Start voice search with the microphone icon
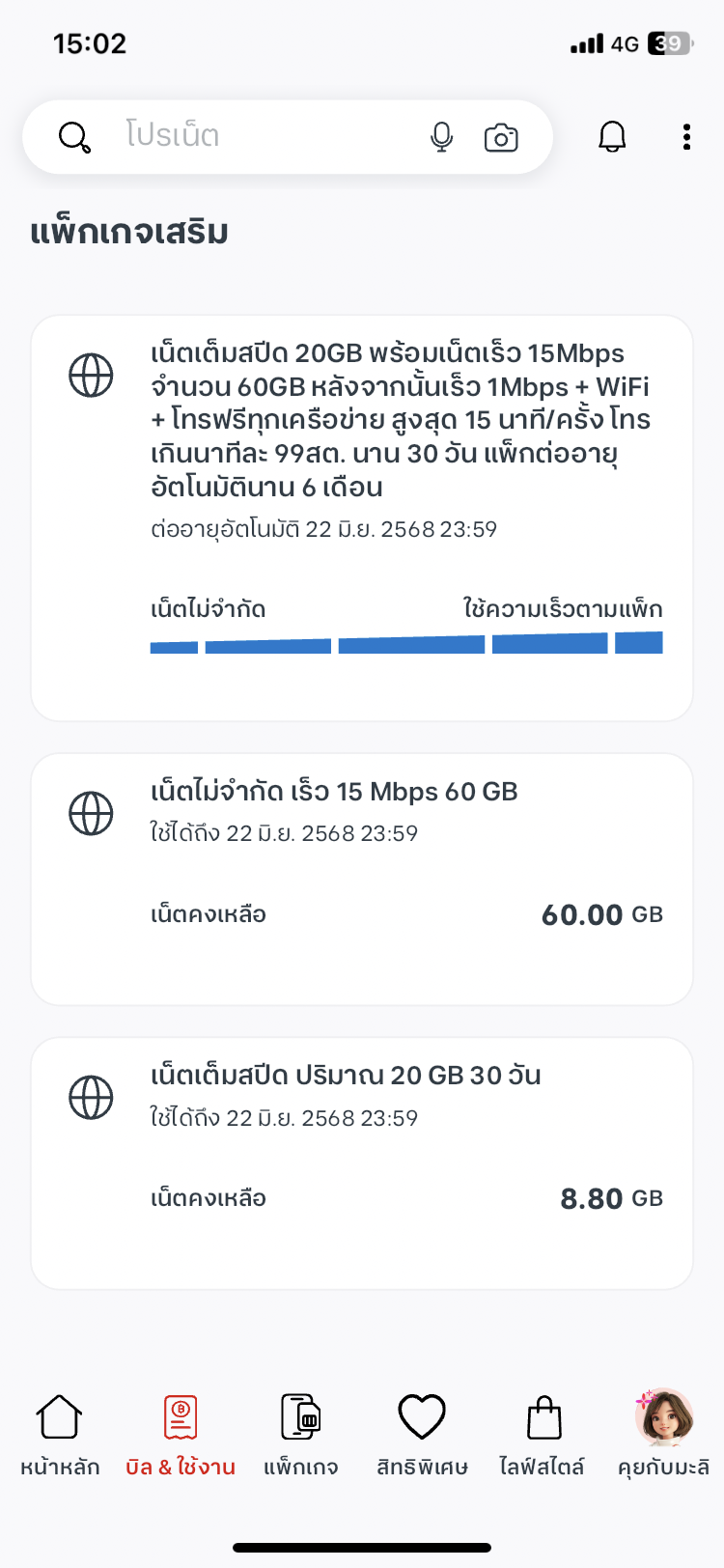 441,137
